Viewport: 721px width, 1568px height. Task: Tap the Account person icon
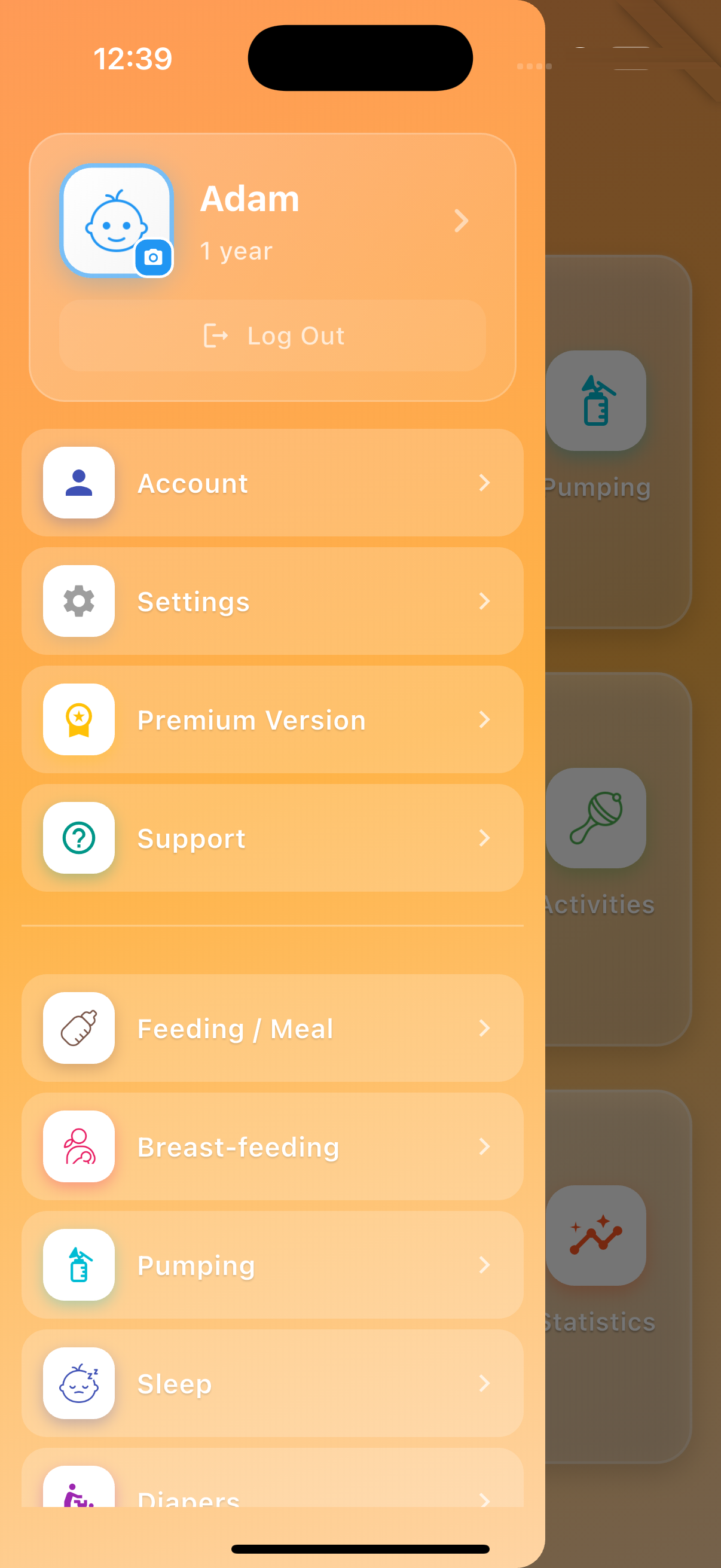coord(78,482)
